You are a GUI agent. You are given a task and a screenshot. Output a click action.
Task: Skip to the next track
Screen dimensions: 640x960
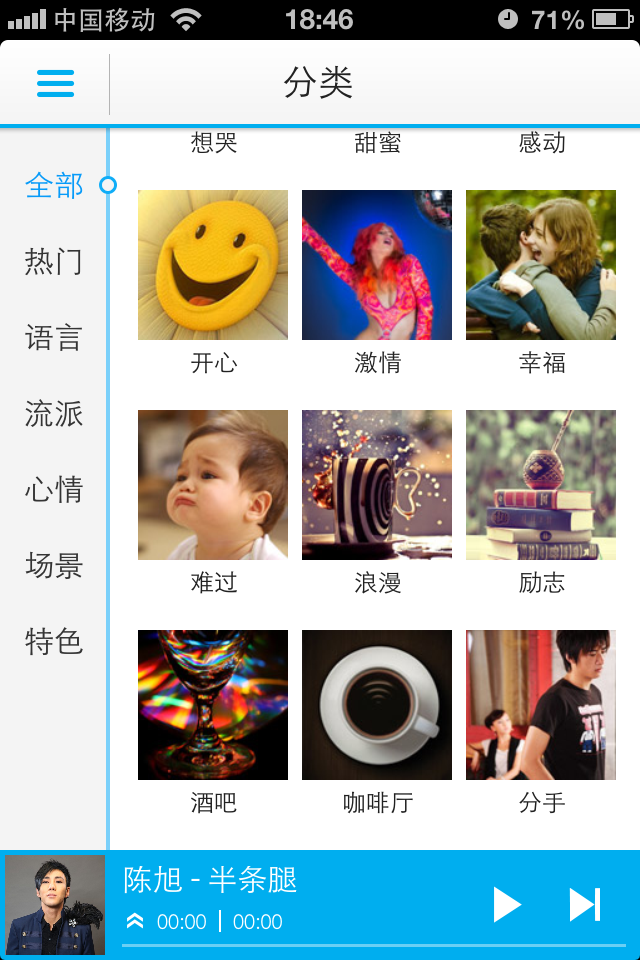click(x=585, y=905)
